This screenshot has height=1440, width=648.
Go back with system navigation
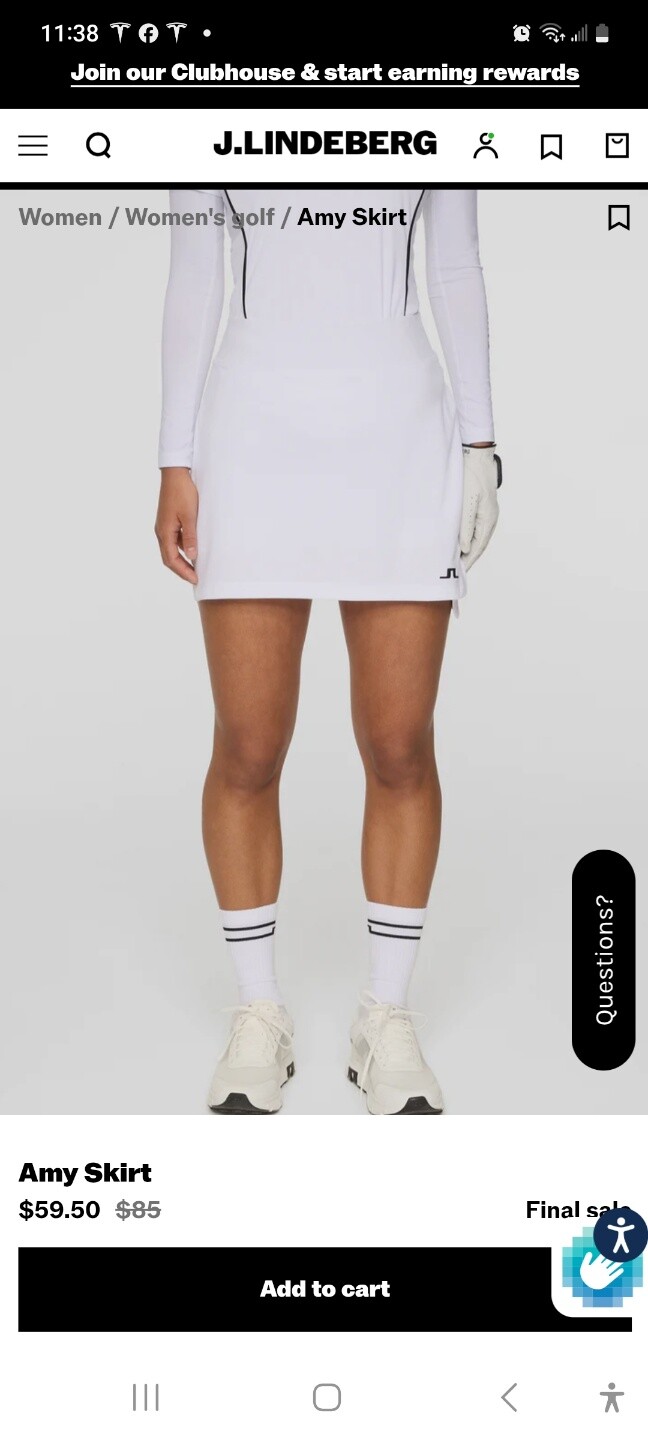point(509,1397)
